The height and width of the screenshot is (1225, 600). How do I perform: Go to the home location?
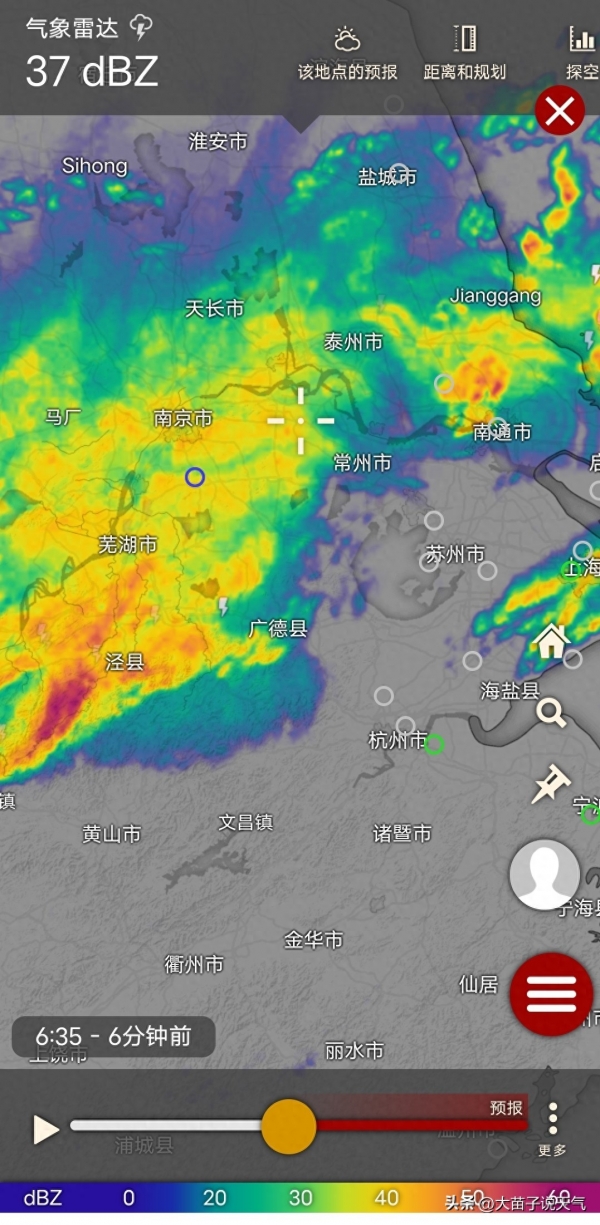tap(552, 641)
